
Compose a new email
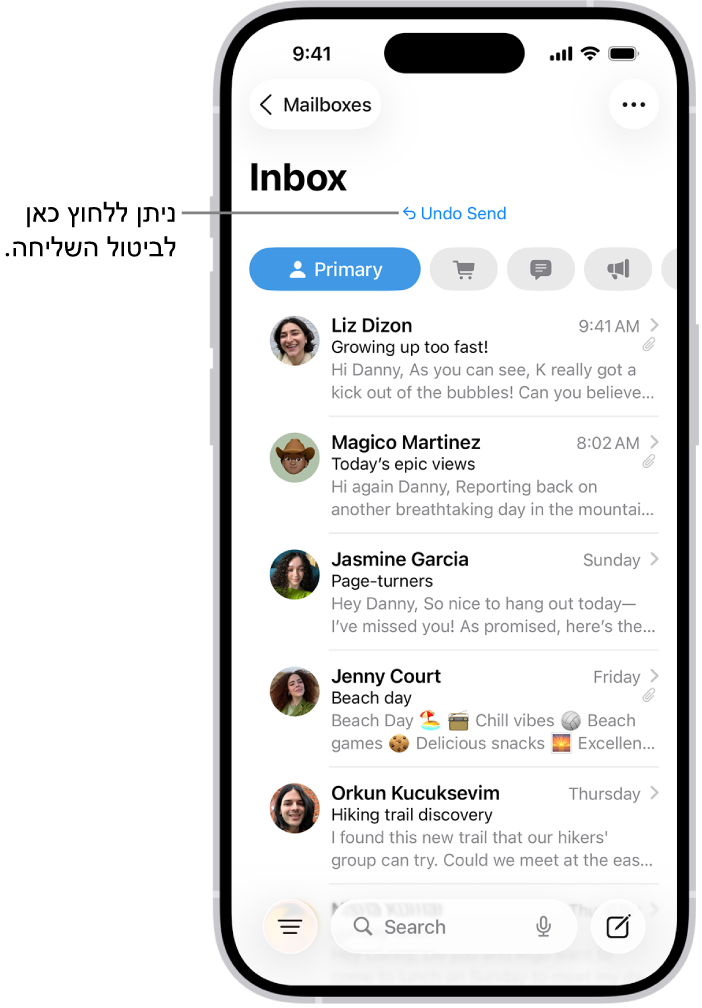pyautogui.click(x=618, y=927)
